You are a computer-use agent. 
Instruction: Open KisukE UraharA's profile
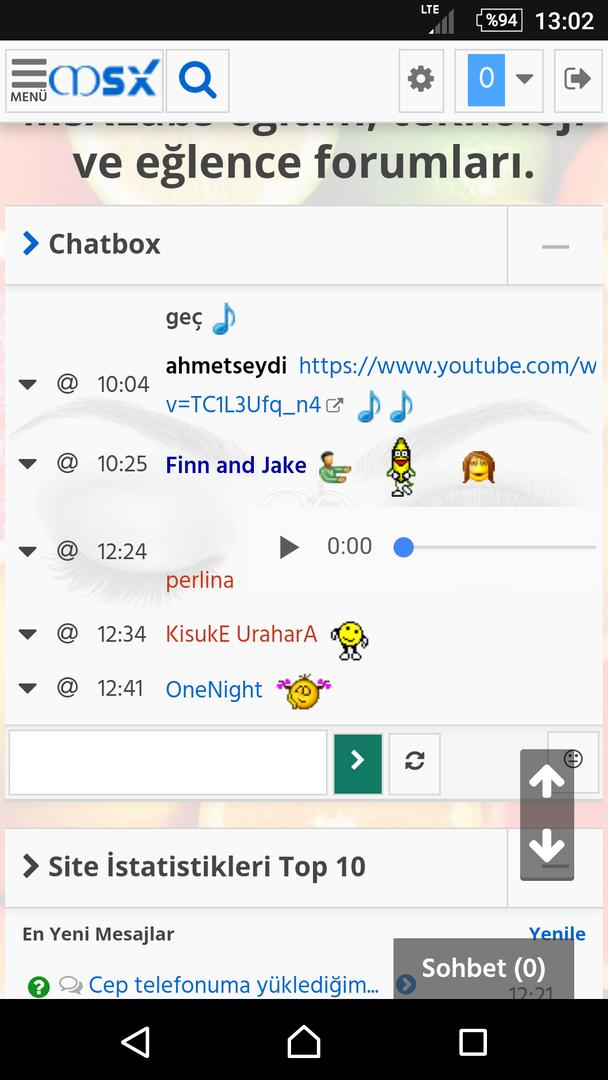pyautogui.click(x=241, y=634)
